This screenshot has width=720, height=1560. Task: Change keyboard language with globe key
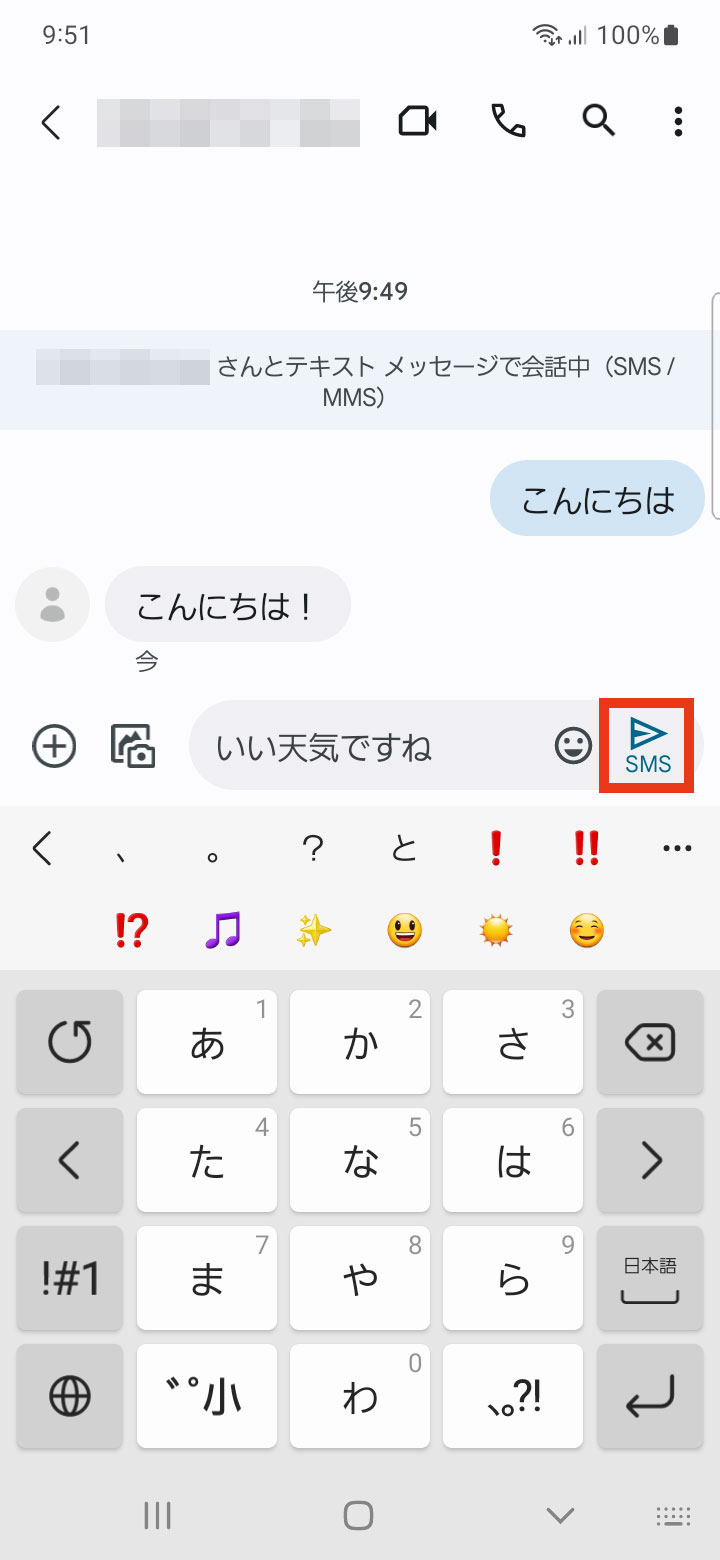pos(70,1396)
